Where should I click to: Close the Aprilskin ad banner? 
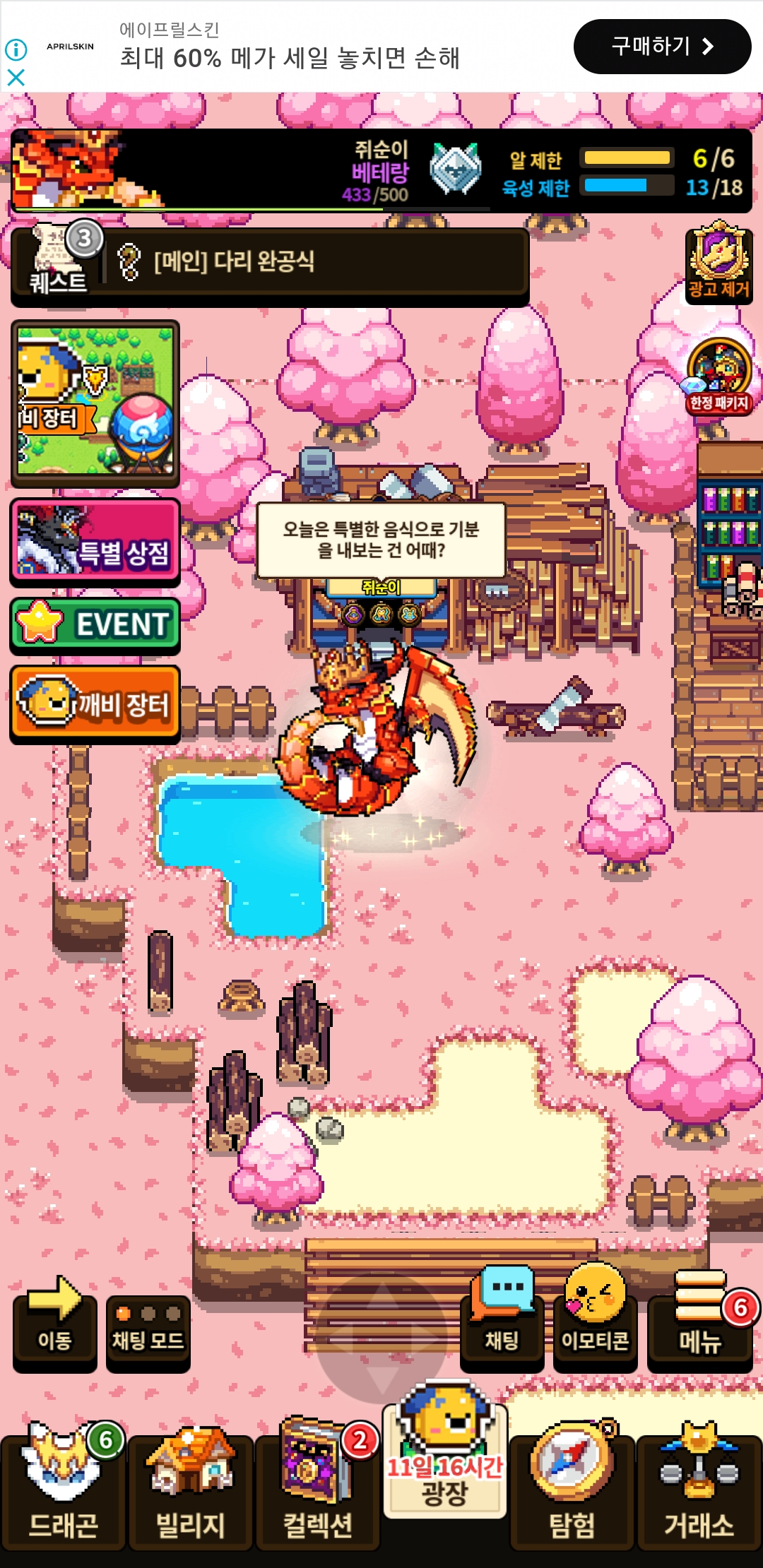[16, 77]
